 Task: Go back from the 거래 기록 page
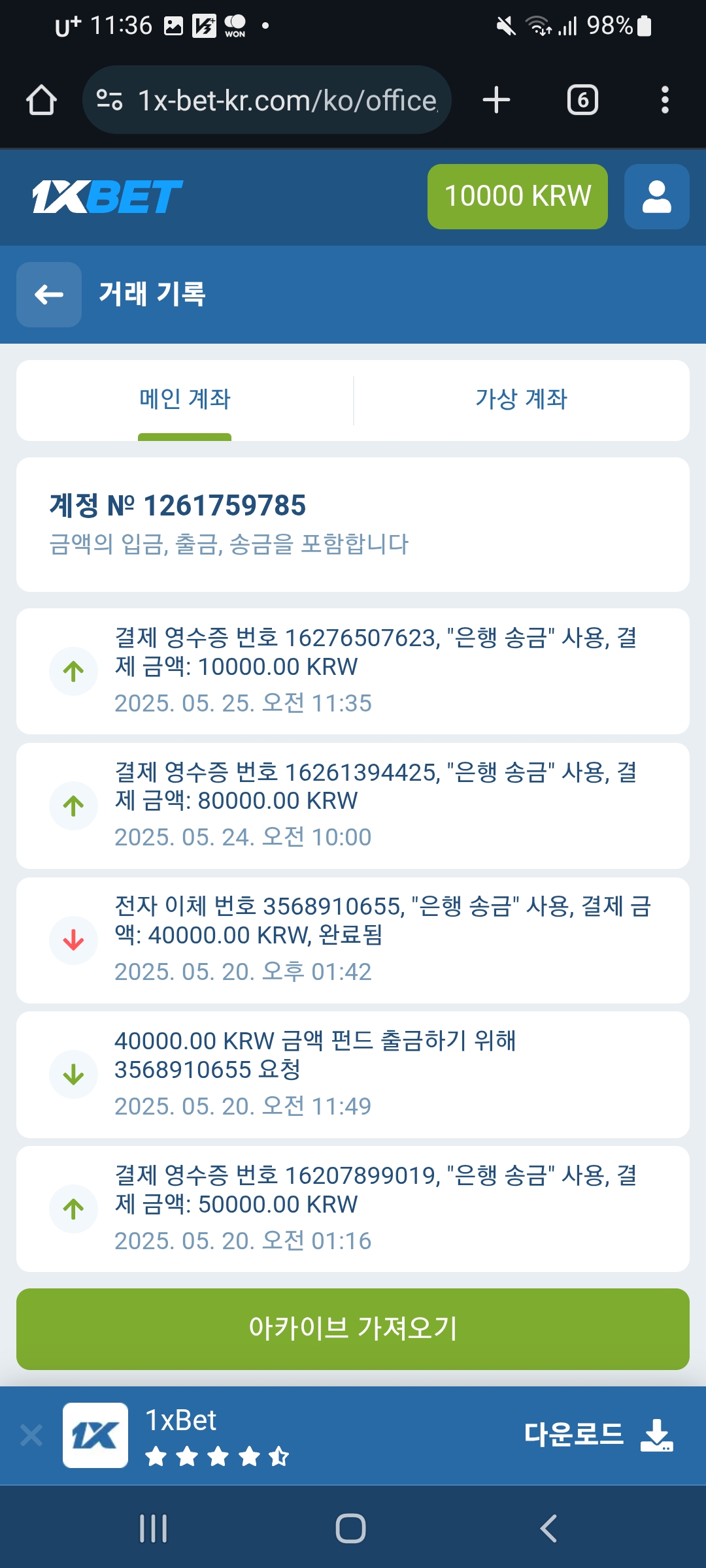click(49, 295)
